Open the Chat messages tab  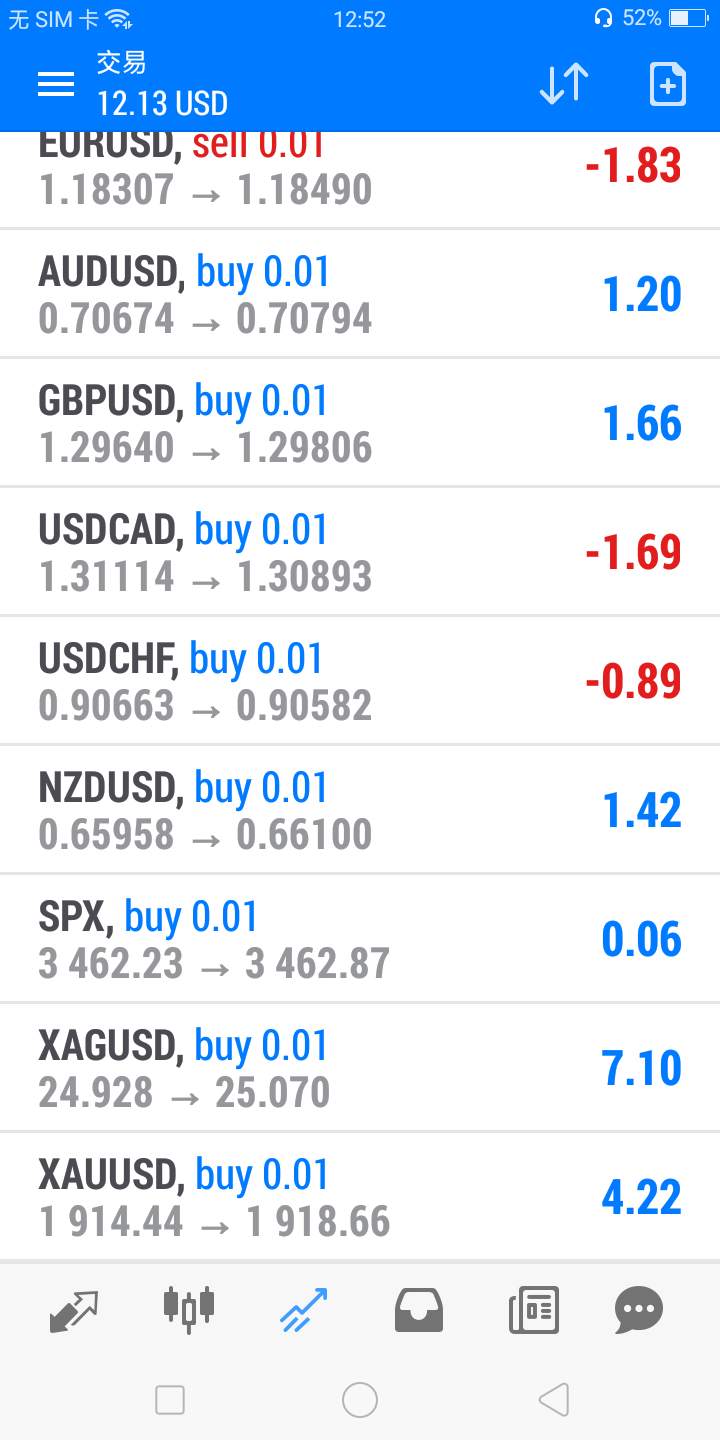pos(639,1310)
